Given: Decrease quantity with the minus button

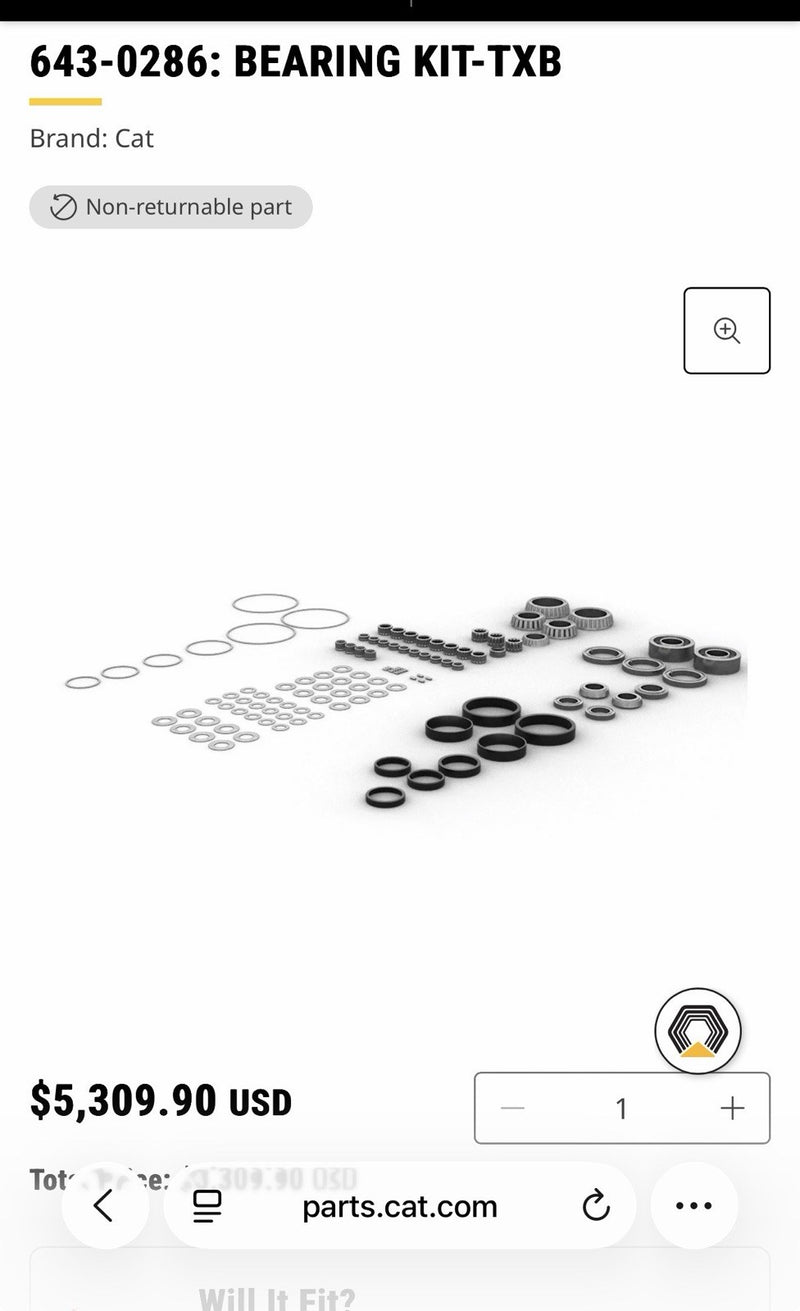Looking at the screenshot, I should pos(512,1108).
